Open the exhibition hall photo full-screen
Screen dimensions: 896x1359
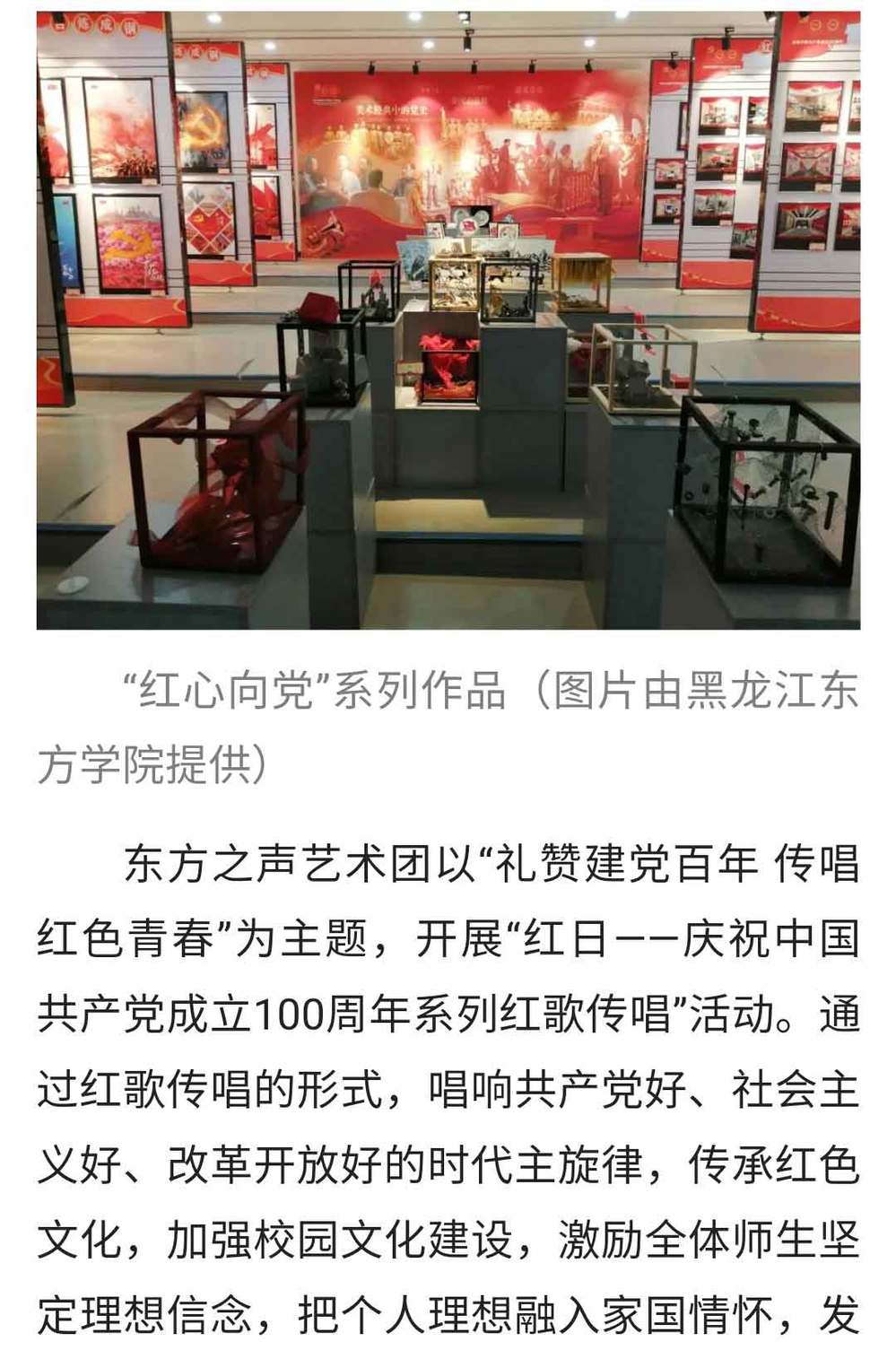[x=448, y=318]
